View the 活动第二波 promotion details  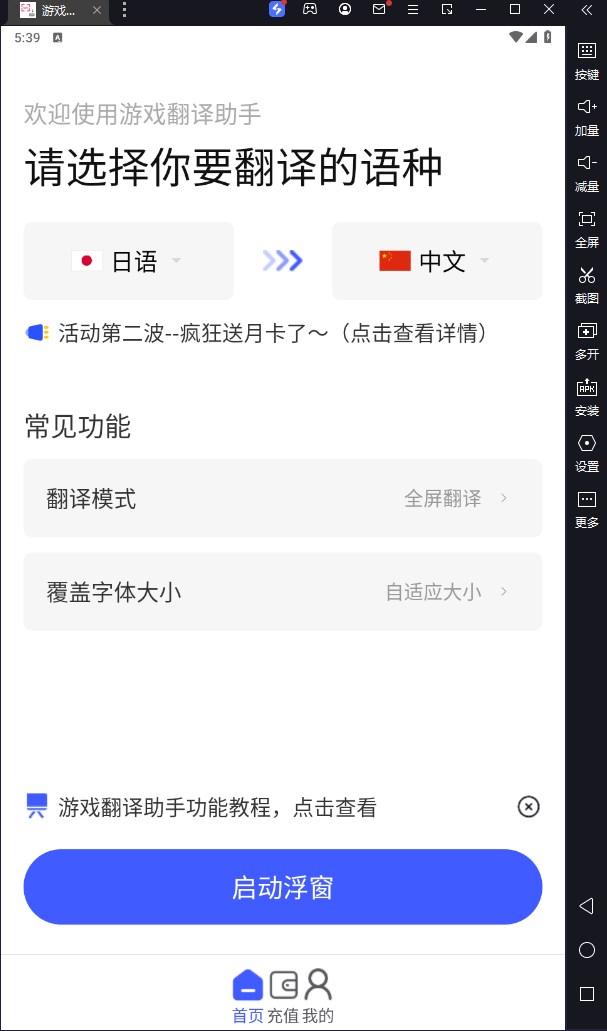pos(270,333)
